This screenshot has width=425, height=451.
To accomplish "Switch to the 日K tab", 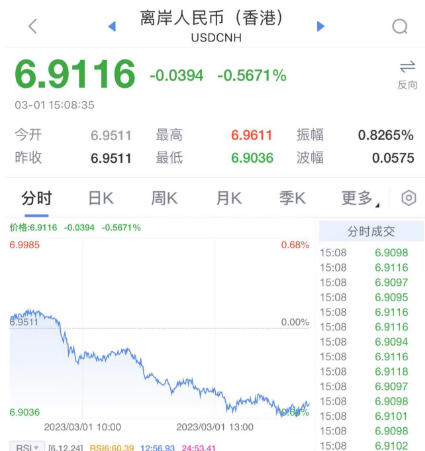I will pos(101,199).
